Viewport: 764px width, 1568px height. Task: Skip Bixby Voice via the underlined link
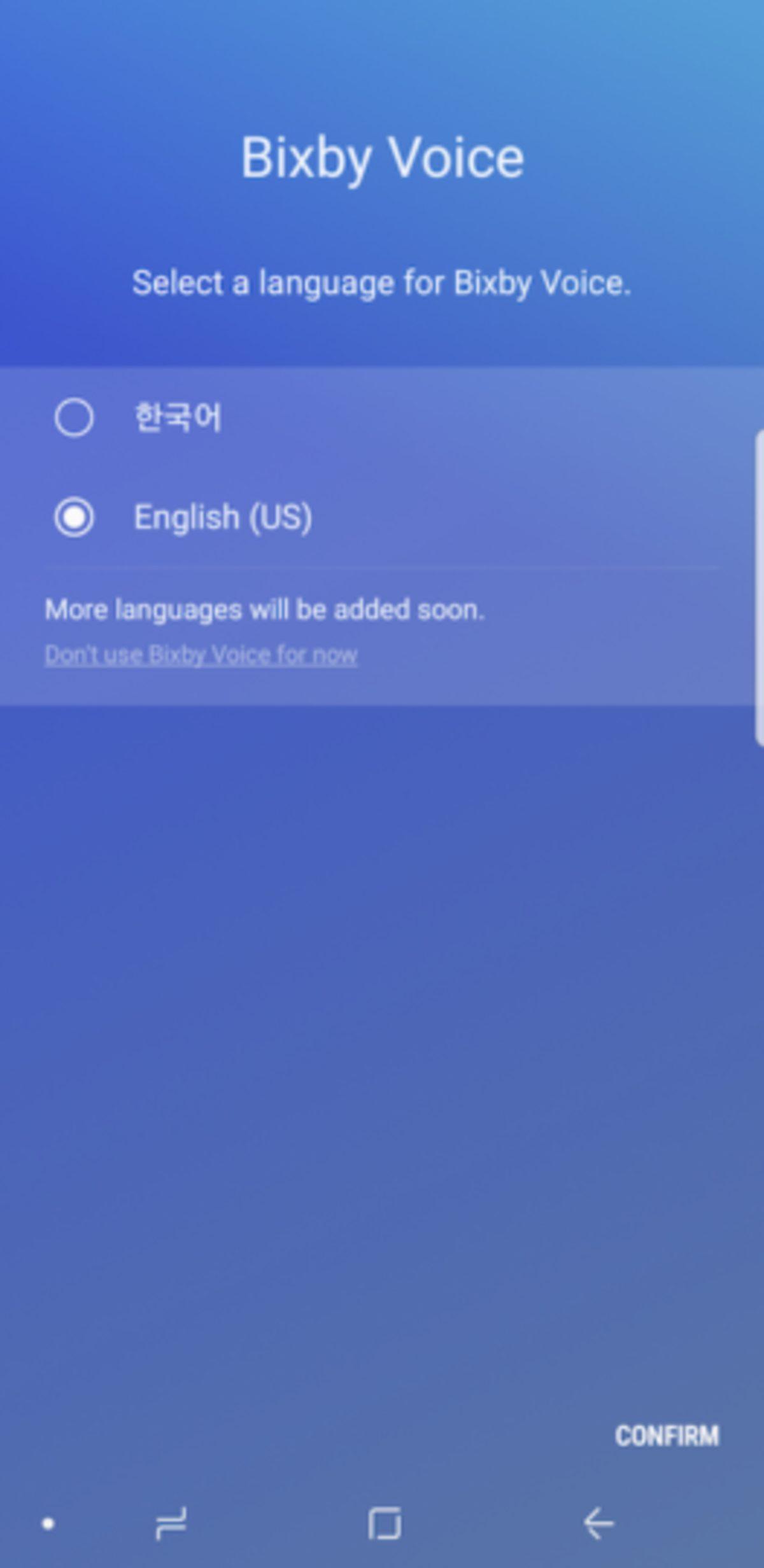(x=202, y=654)
